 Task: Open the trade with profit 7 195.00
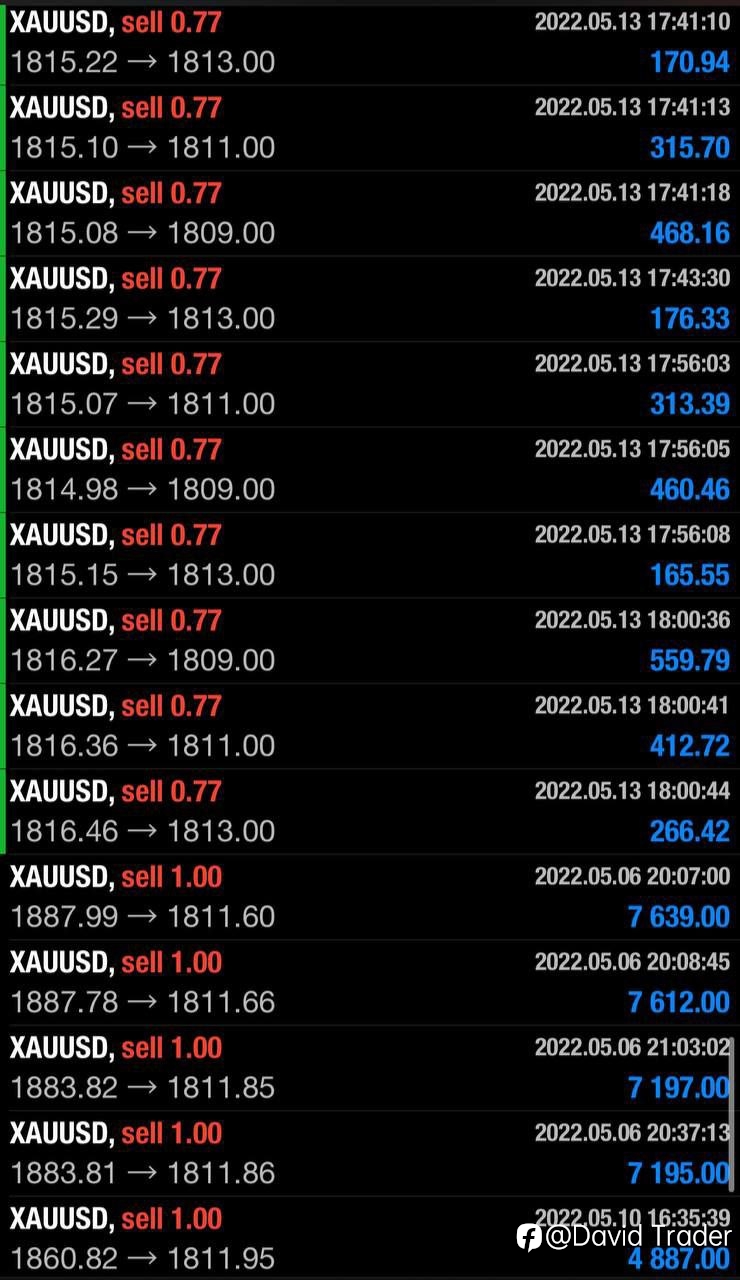pyautogui.click(x=370, y=1154)
